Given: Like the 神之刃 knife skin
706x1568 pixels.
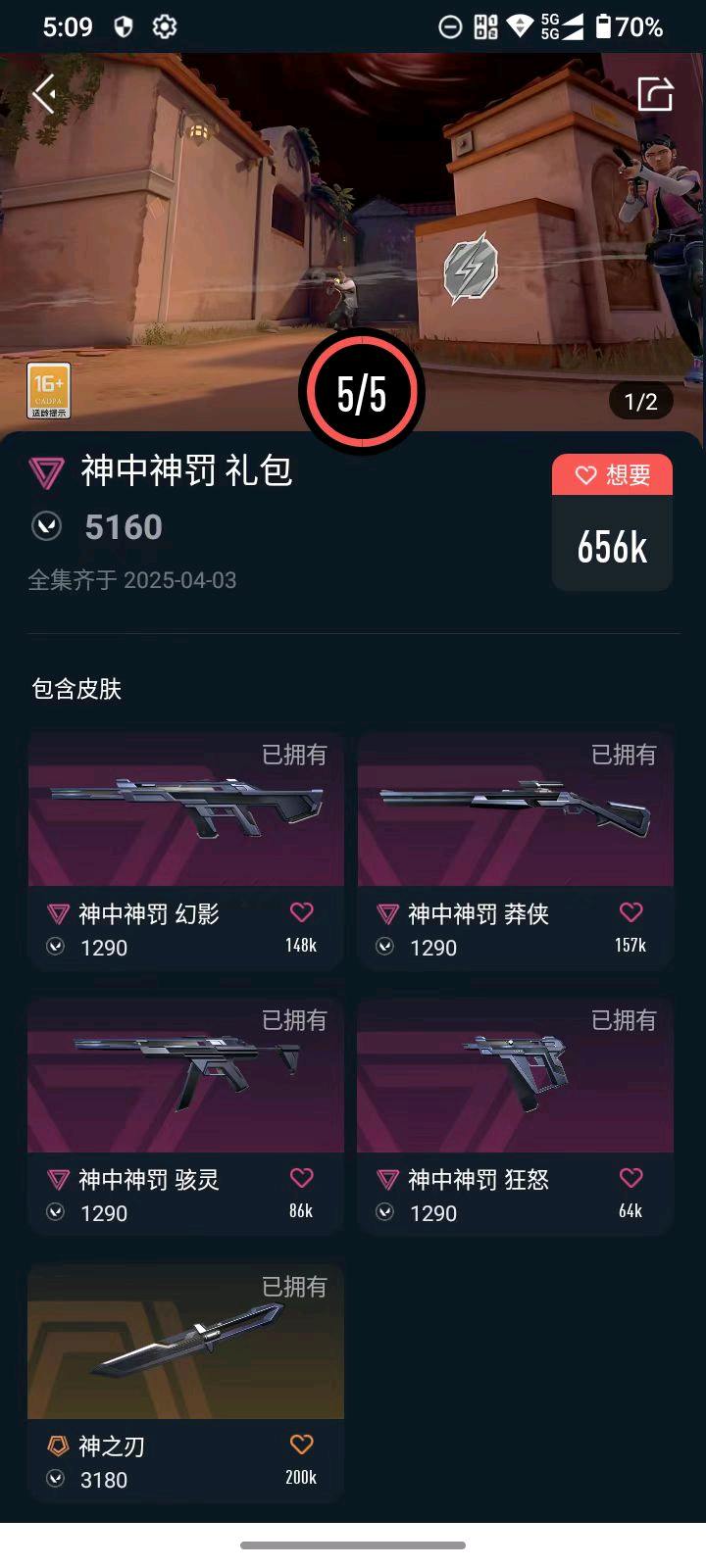Looking at the screenshot, I should [x=301, y=1445].
